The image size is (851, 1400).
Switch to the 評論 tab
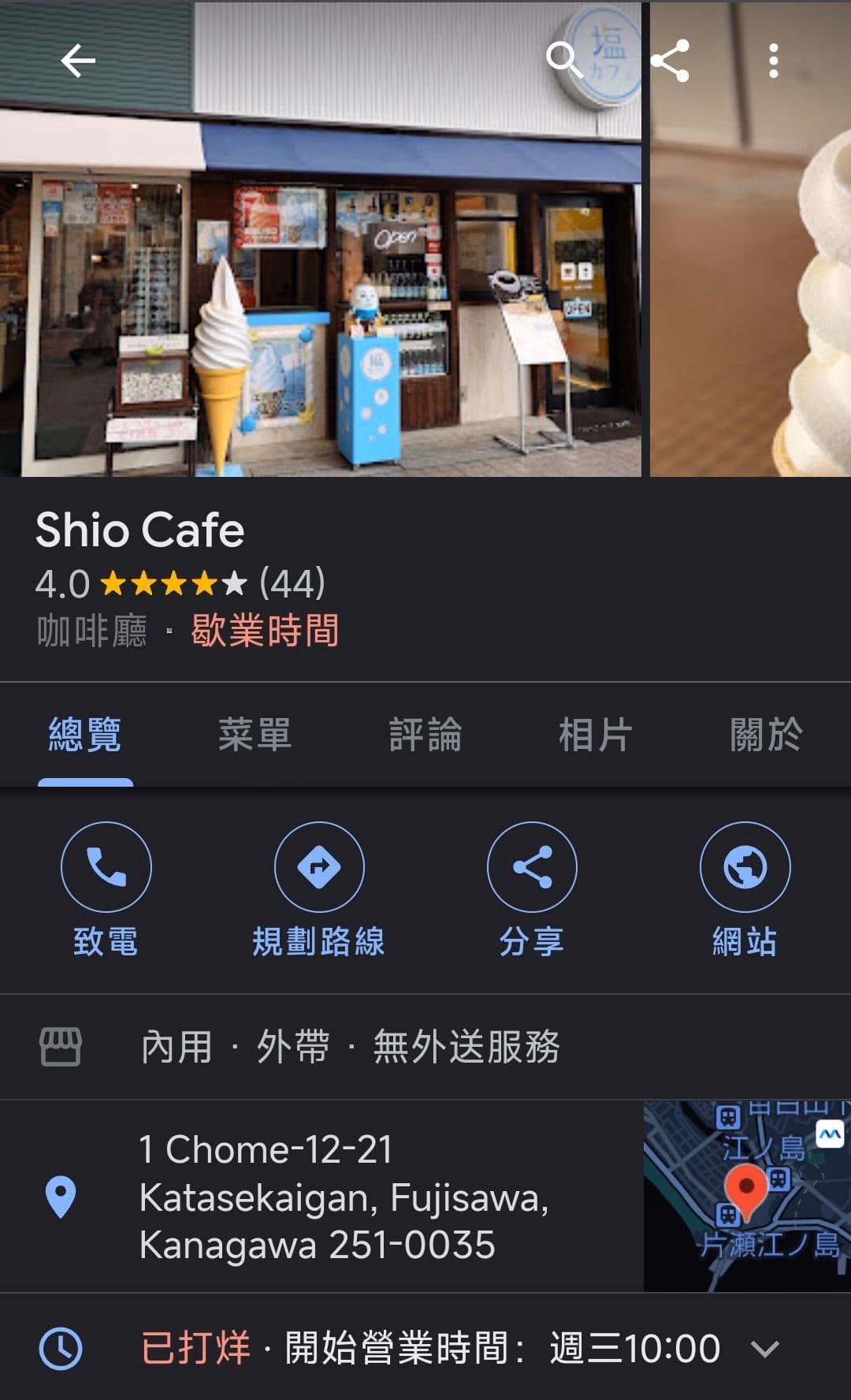[425, 735]
